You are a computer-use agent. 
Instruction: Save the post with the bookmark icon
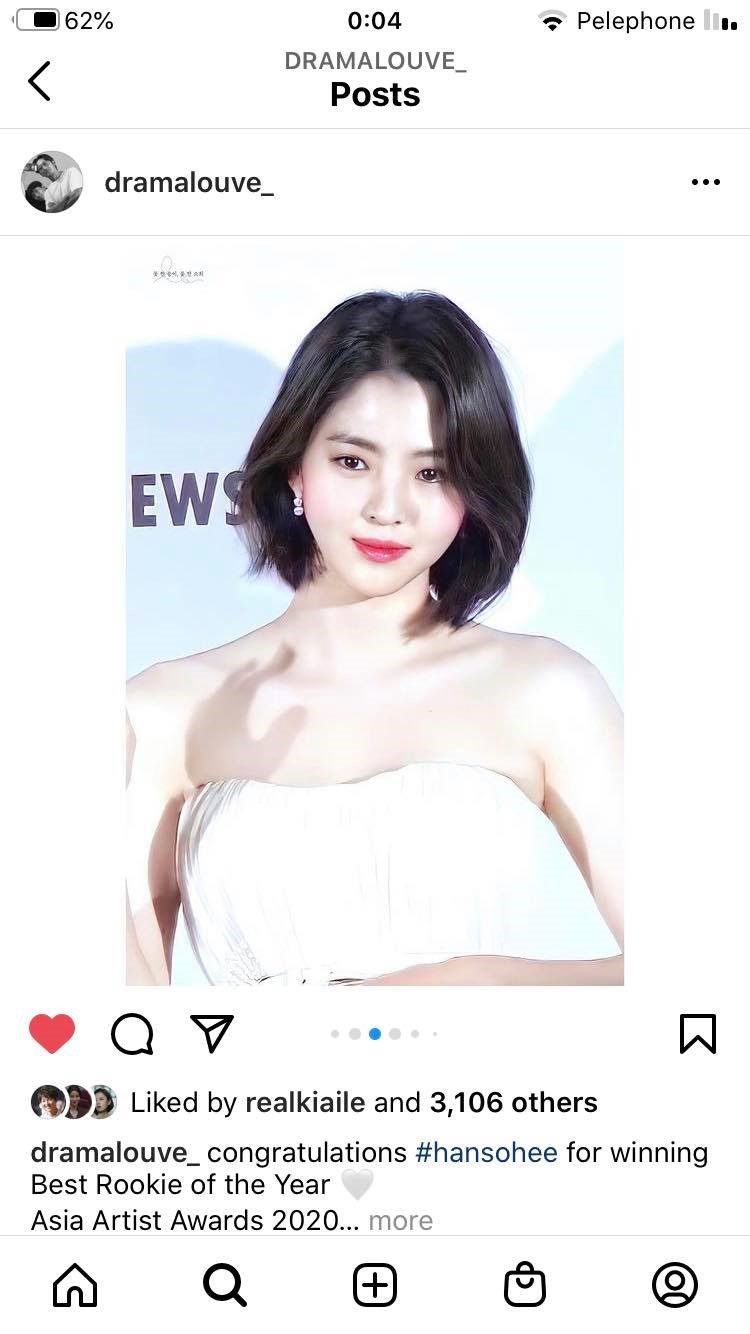(x=697, y=1033)
